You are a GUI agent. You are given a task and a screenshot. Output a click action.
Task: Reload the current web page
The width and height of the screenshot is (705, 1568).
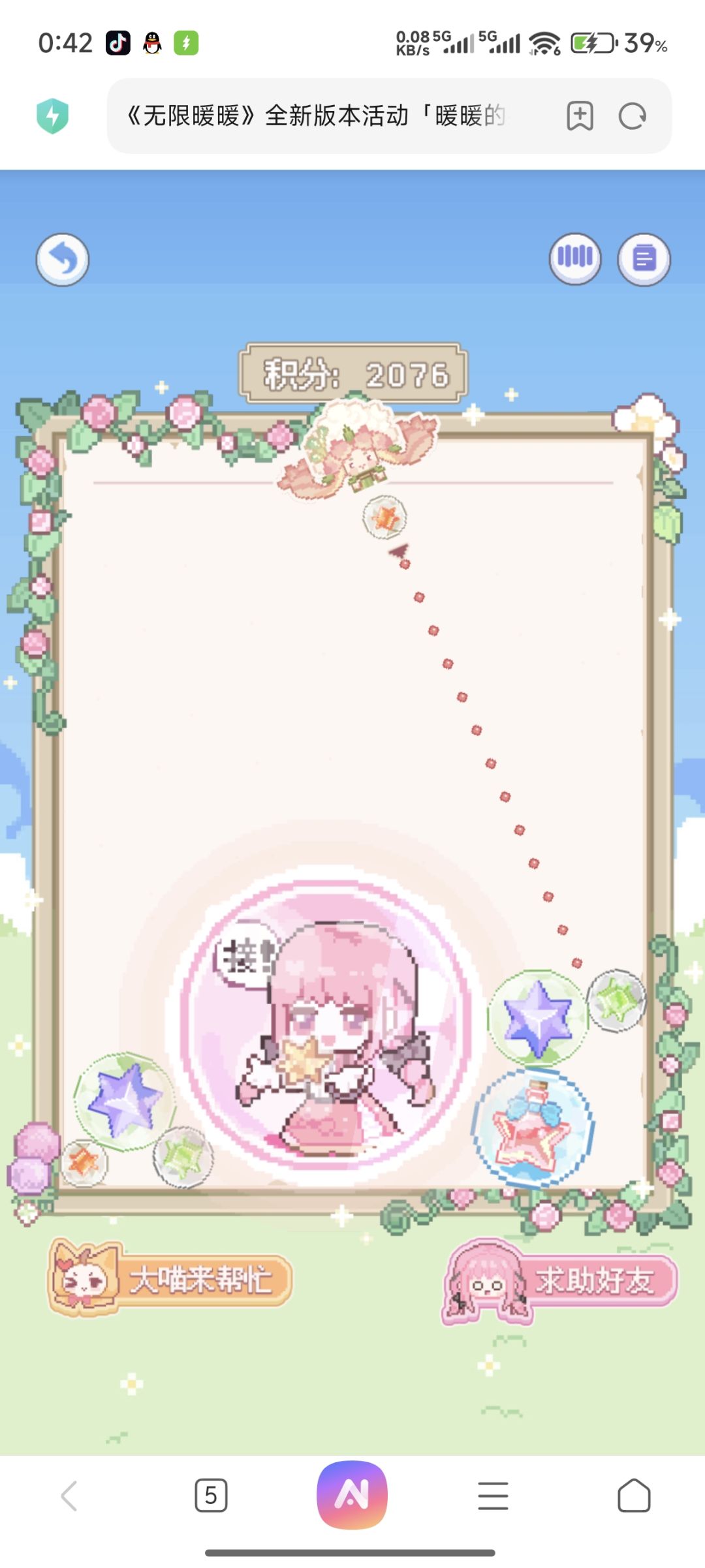click(633, 116)
